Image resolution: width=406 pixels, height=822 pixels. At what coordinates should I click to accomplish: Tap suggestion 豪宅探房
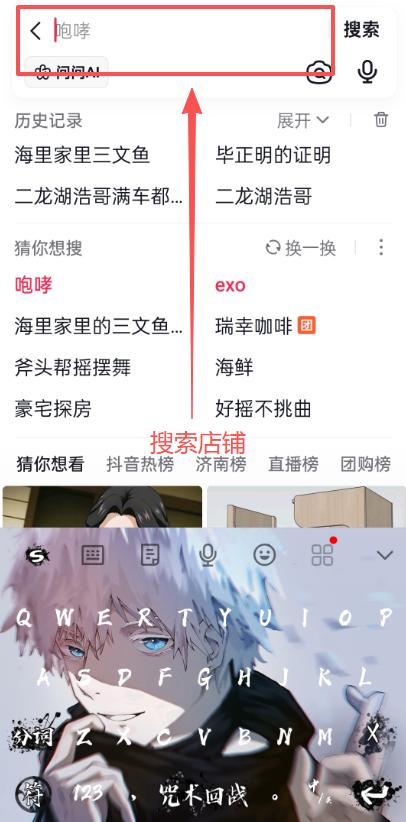coord(53,409)
